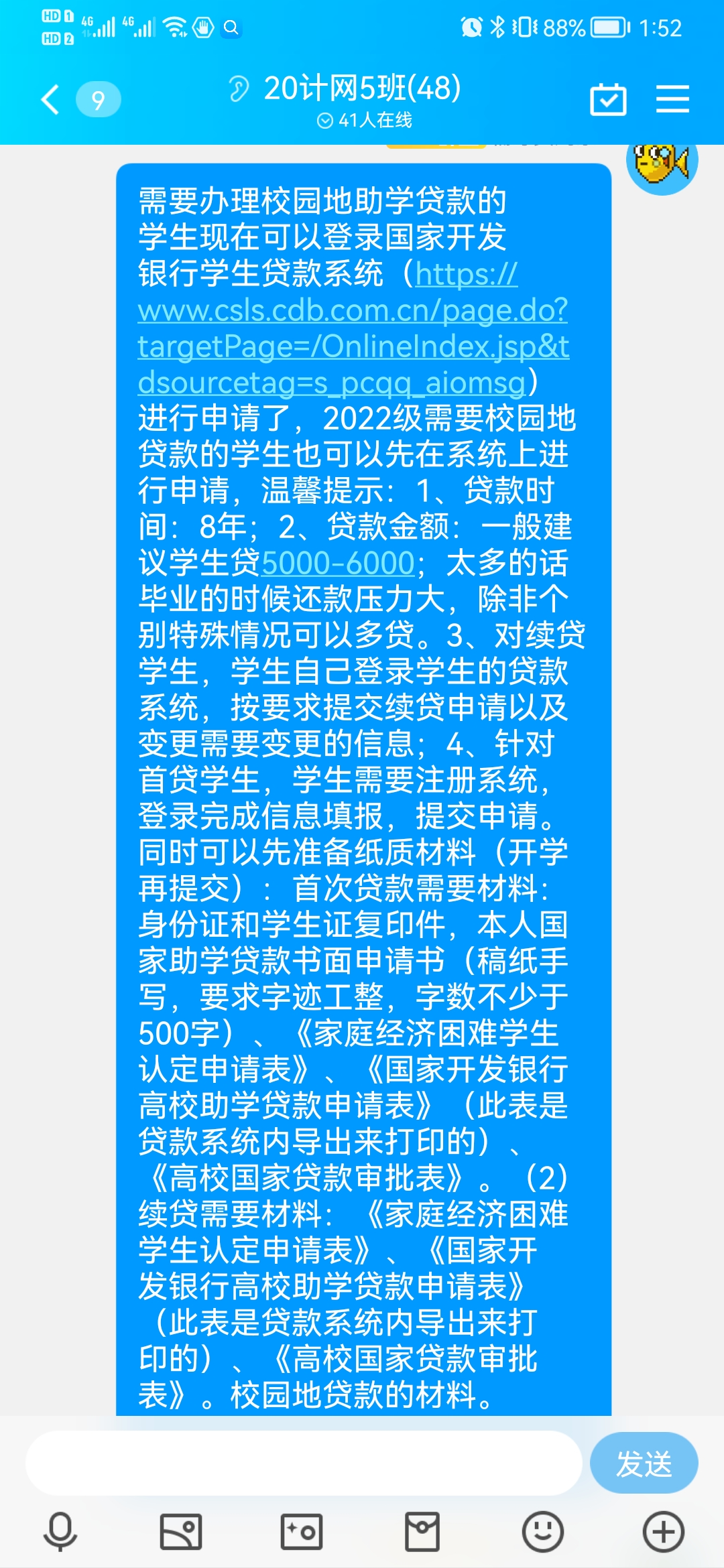
Task: Open the red packet icon
Action: [422, 1532]
